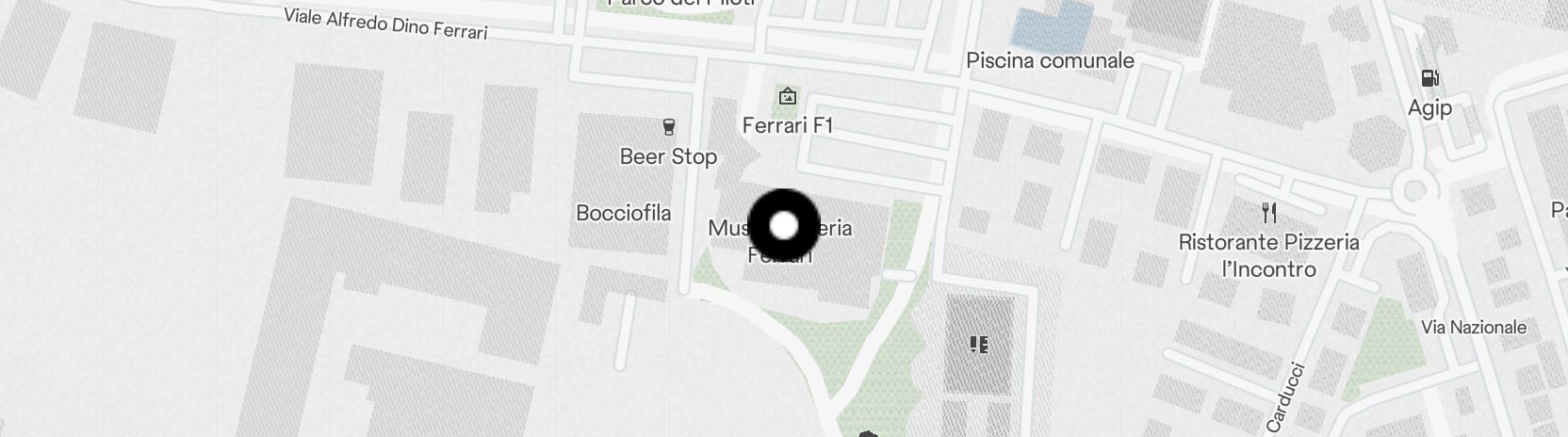Open the Ferrari F1 point of interest

coord(787,96)
